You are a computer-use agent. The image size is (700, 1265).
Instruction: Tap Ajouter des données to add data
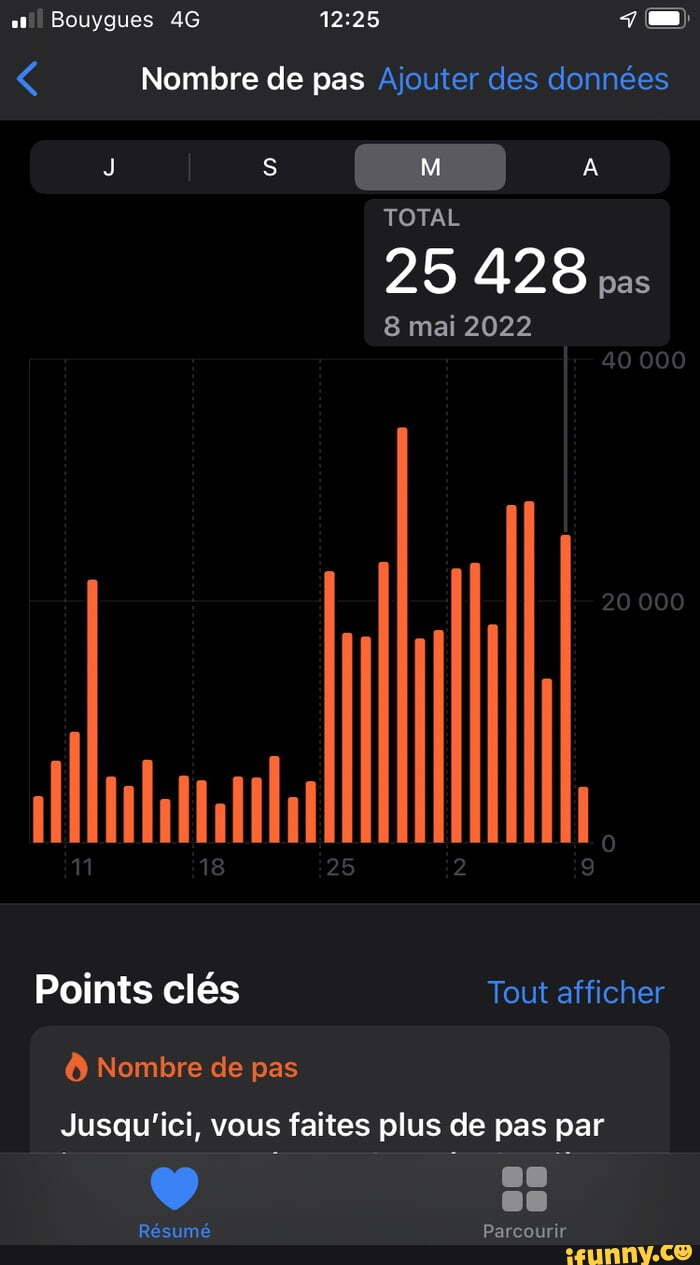coord(523,78)
